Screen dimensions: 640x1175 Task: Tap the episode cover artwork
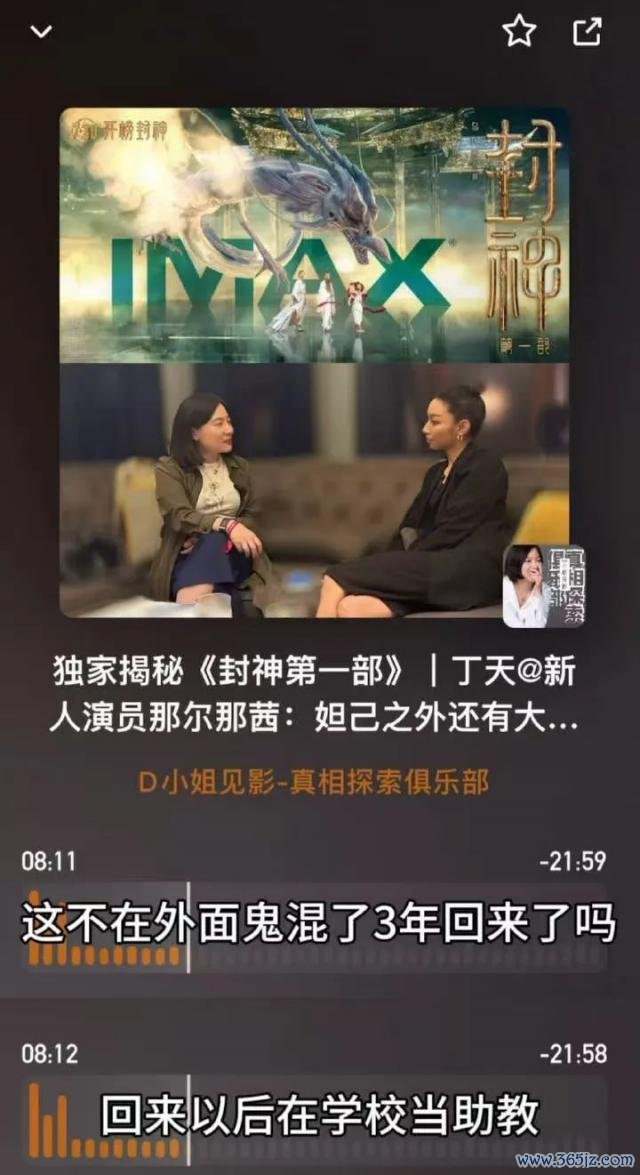tap(314, 362)
